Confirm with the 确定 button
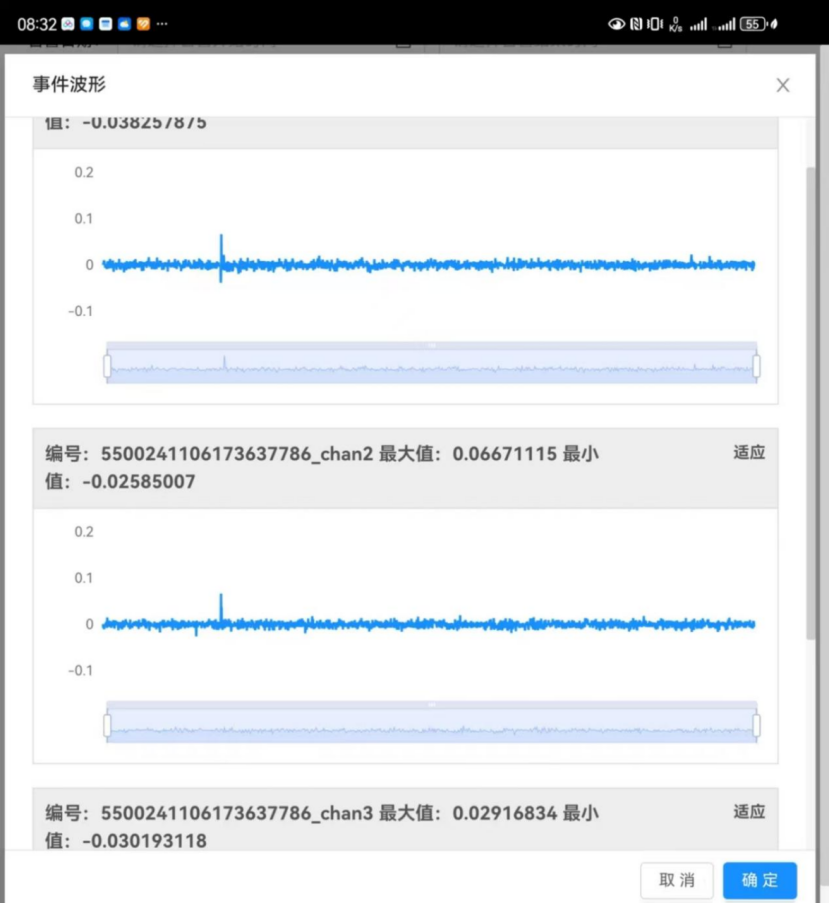This screenshot has height=904, width=830. click(760, 880)
